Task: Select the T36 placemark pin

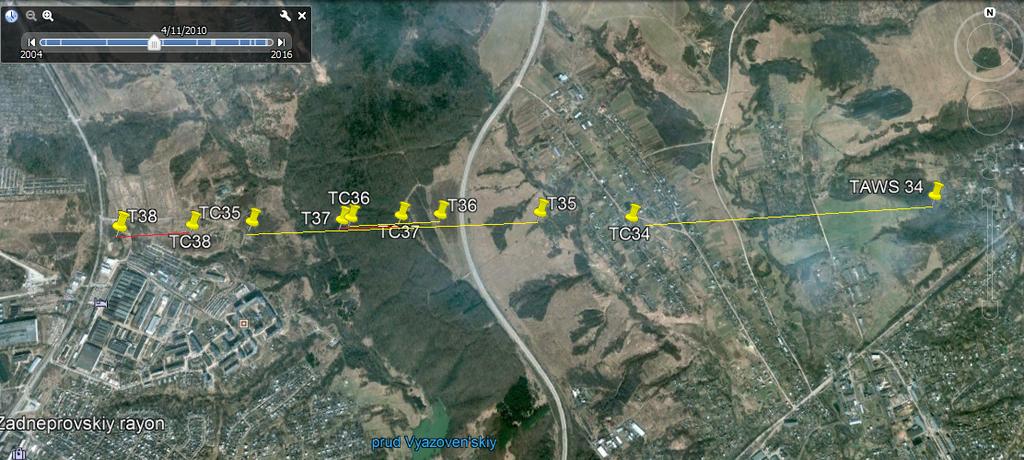Action: (441, 209)
